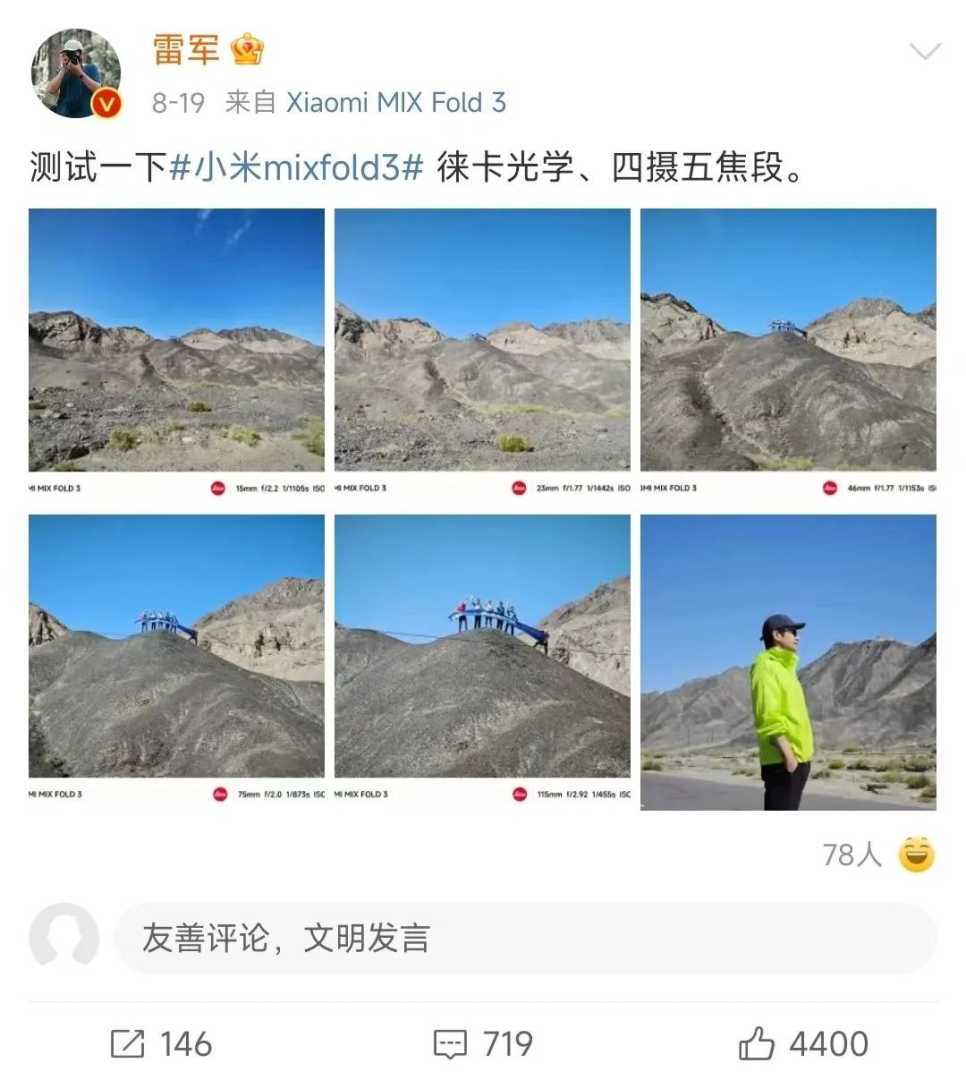This screenshot has width=966, height=1080.
Task: View the photo of man in green jacket
Action: coord(788,660)
